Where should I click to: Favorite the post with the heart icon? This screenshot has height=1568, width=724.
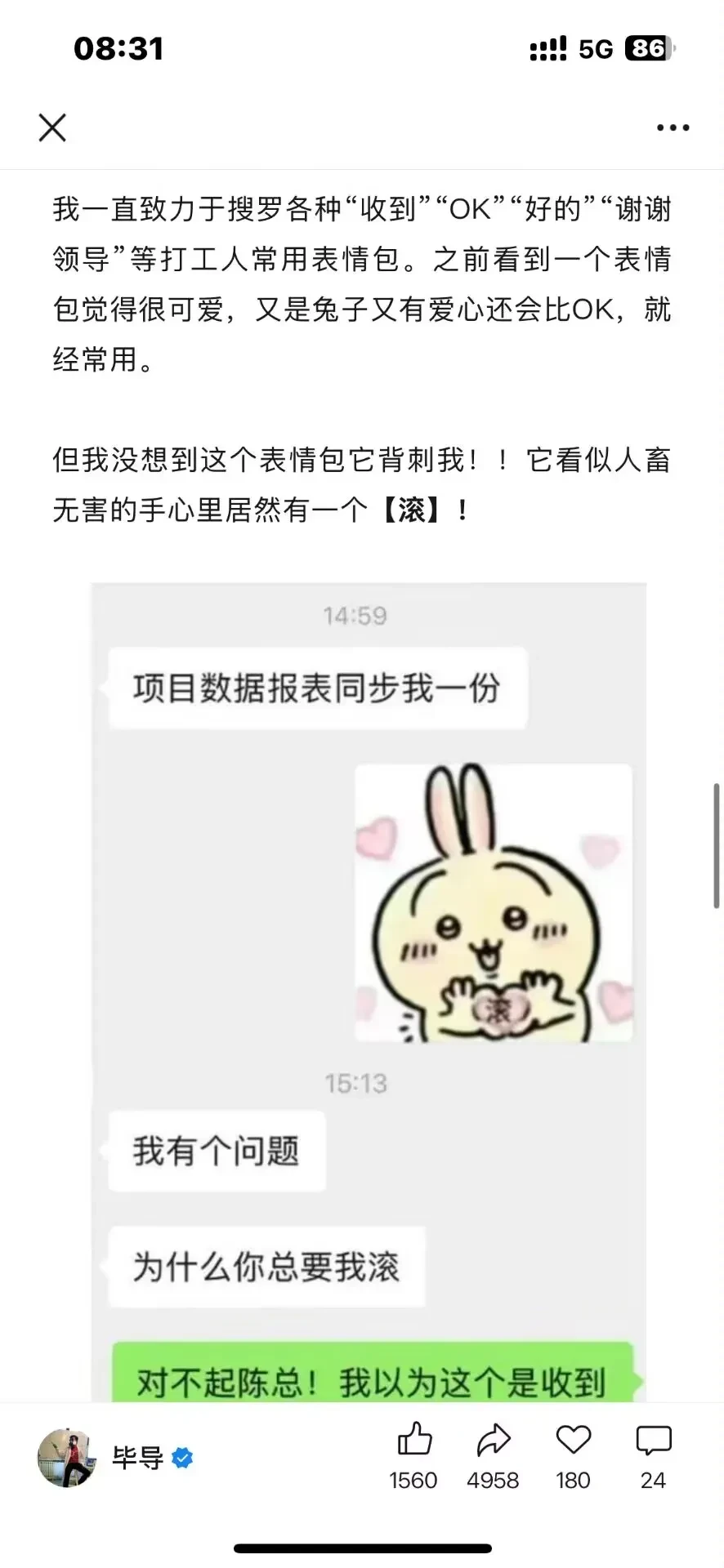point(573,1440)
